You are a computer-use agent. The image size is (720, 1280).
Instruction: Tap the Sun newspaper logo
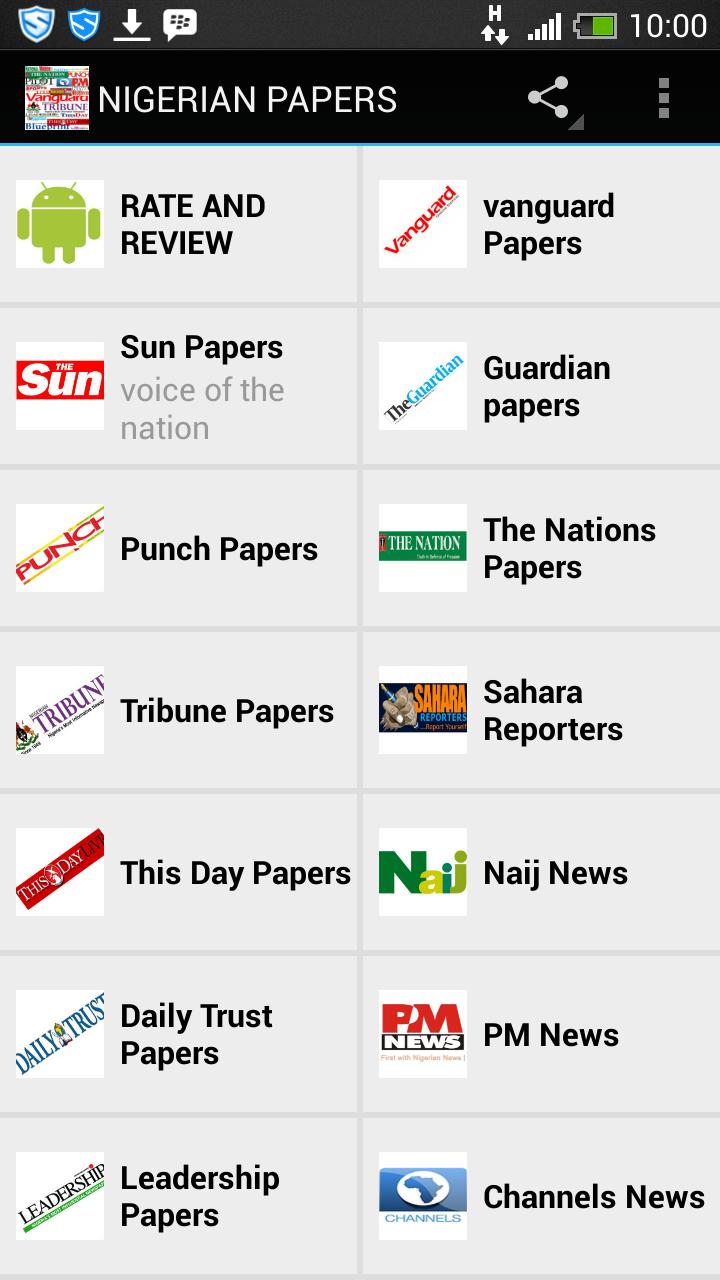(x=59, y=386)
